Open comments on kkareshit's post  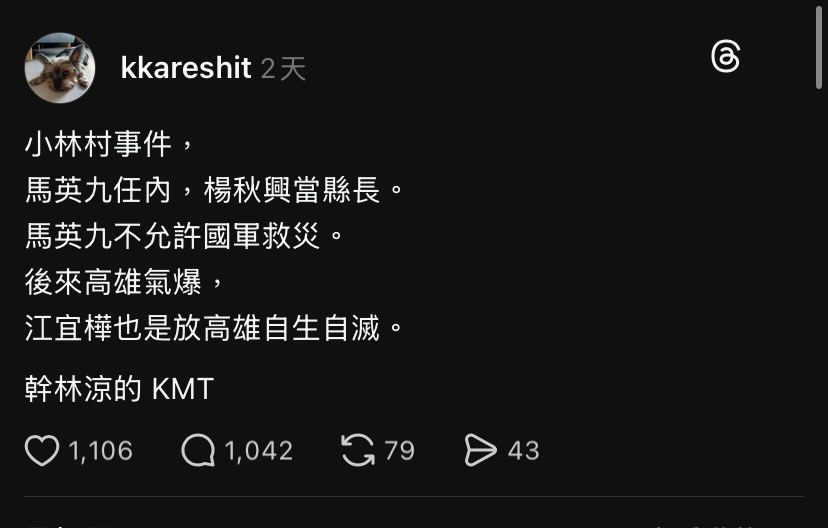coord(198,451)
